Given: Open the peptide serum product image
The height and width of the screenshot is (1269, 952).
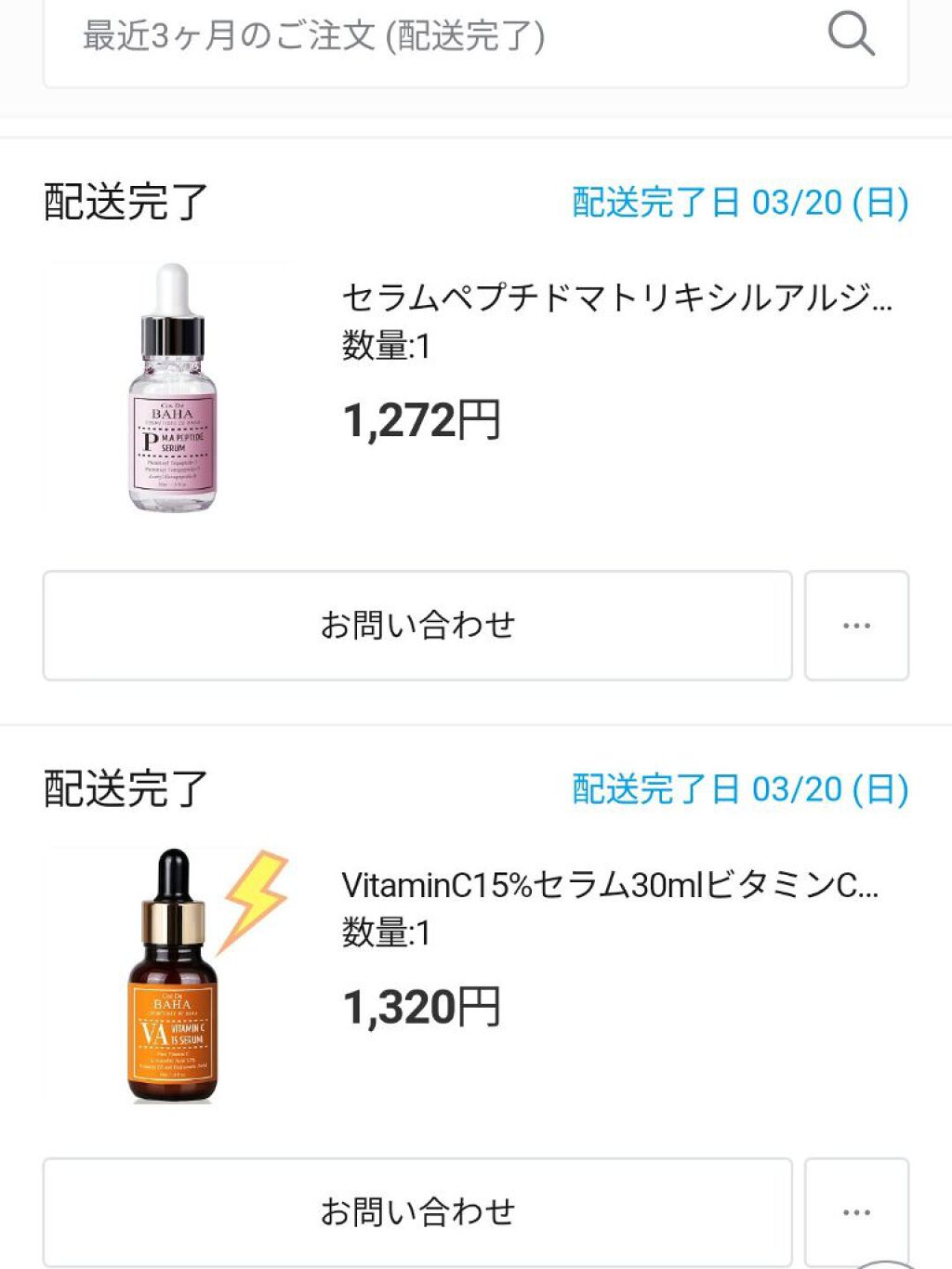Looking at the screenshot, I should tap(172, 388).
